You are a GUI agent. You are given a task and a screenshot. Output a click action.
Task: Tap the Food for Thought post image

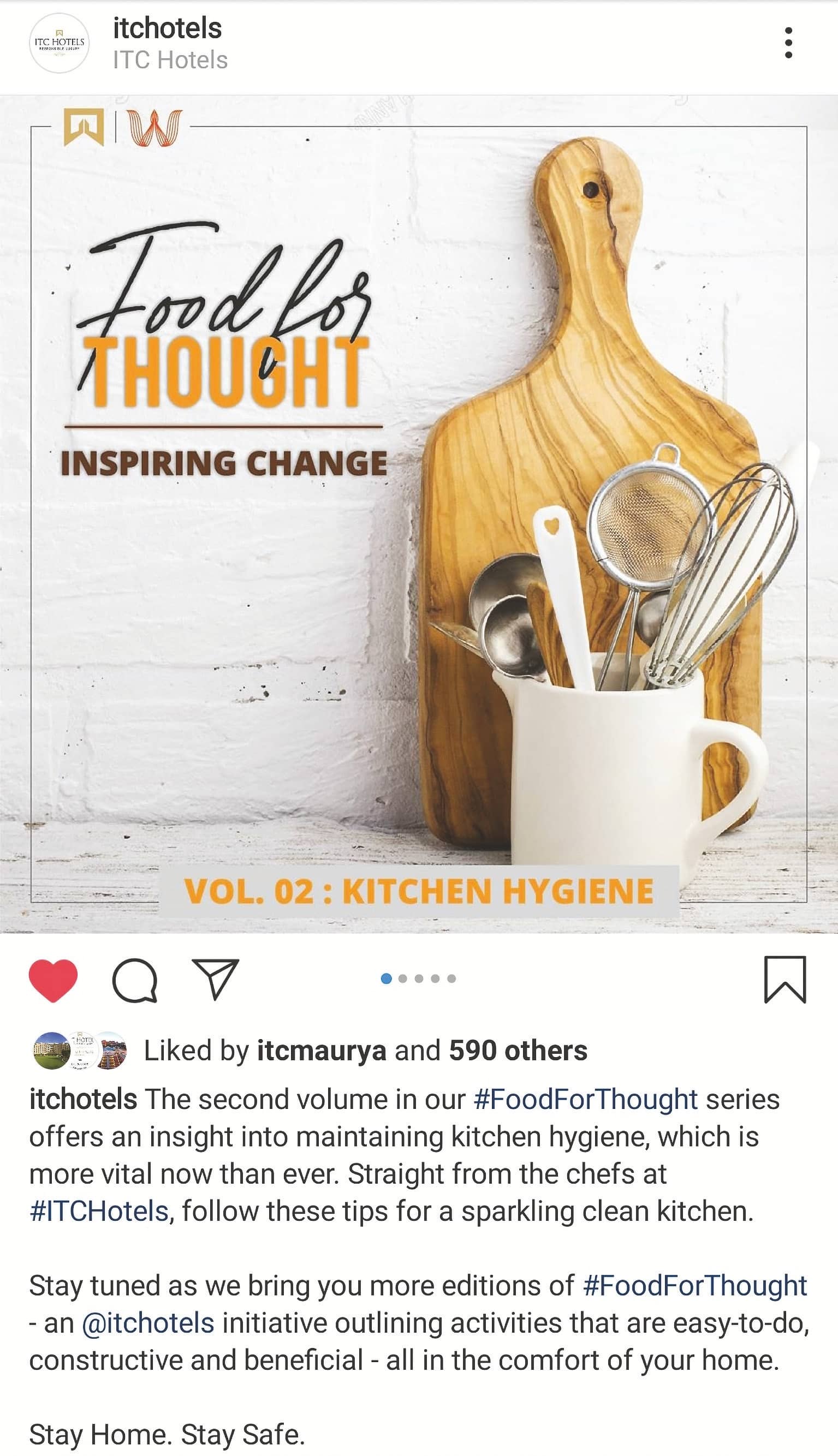pyautogui.click(x=419, y=514)
